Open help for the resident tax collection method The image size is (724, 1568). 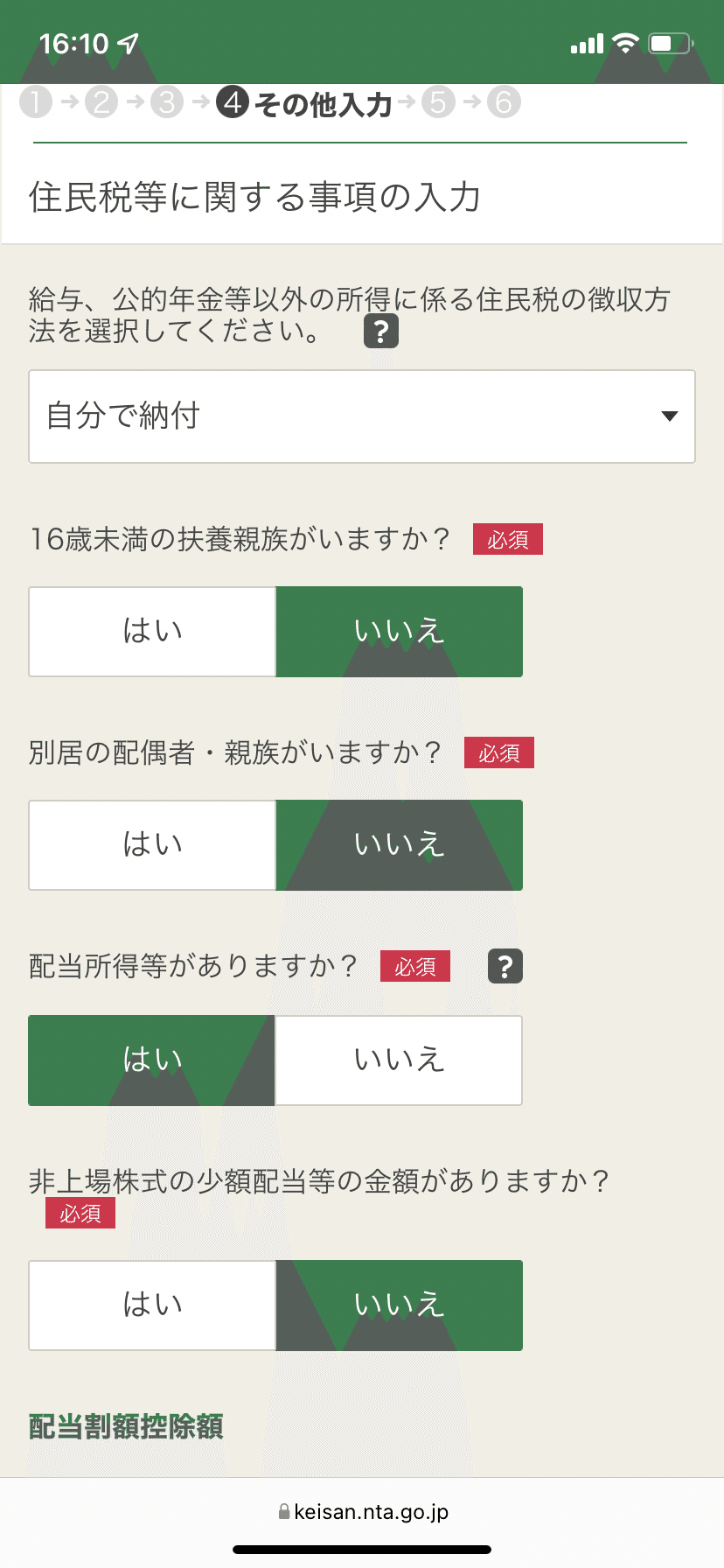381,332
